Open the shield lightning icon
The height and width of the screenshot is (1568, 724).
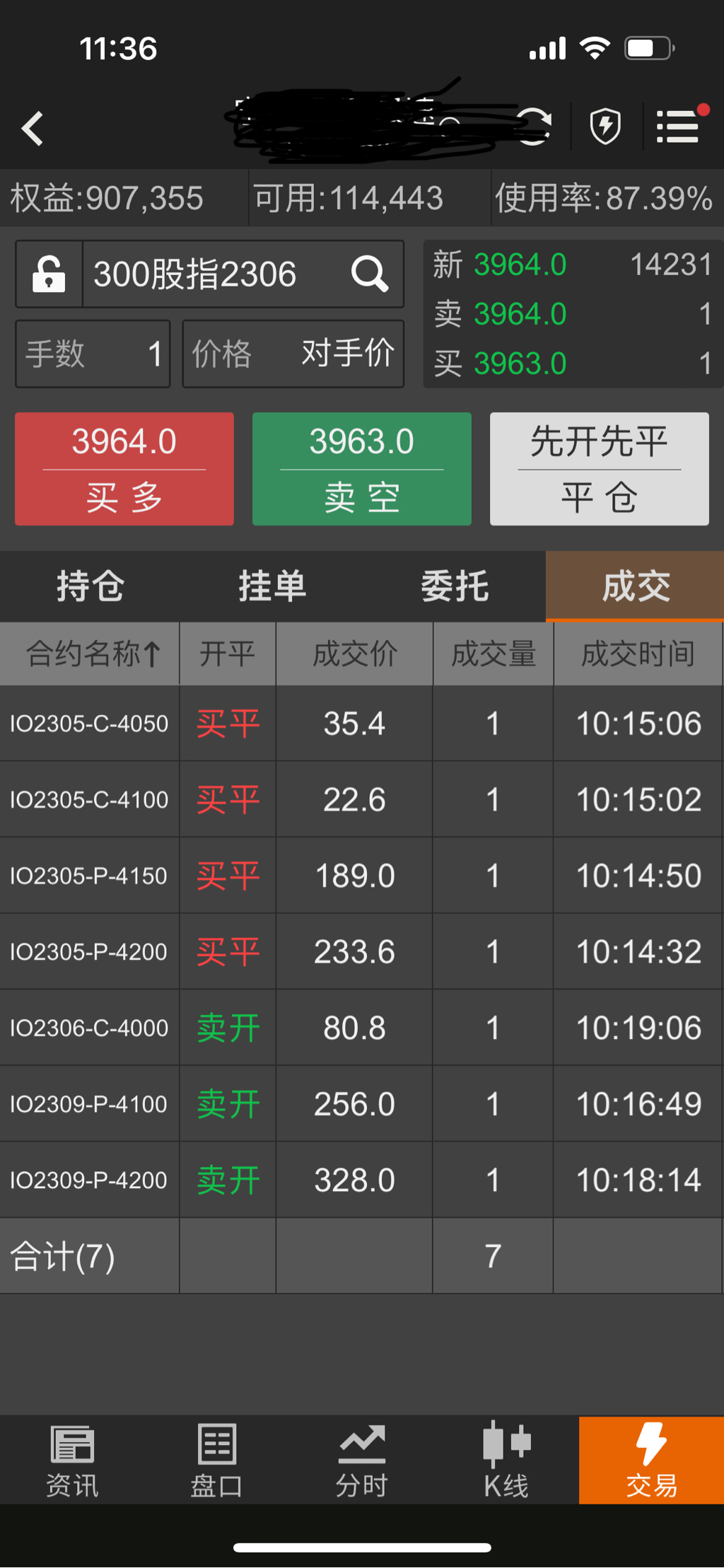(605, 127)
